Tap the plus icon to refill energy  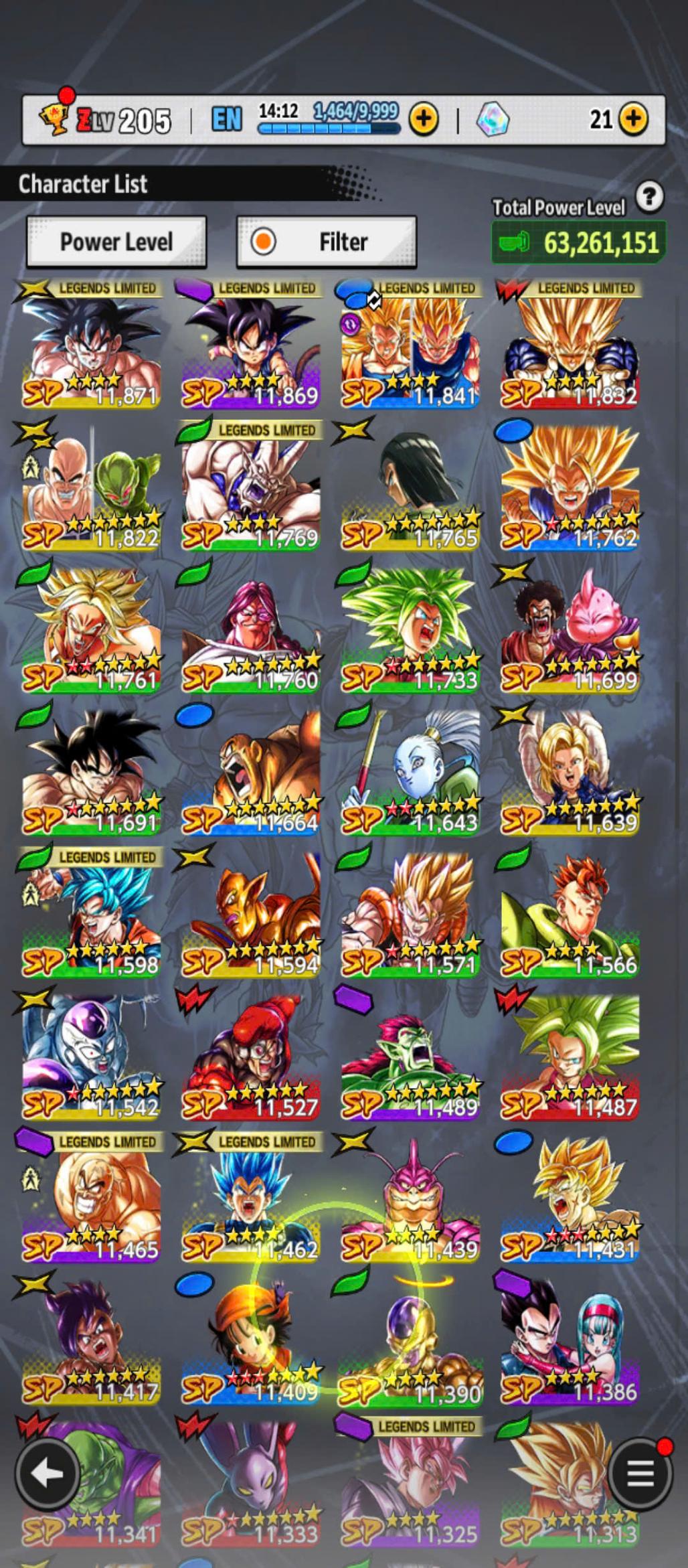click(423, 120)
